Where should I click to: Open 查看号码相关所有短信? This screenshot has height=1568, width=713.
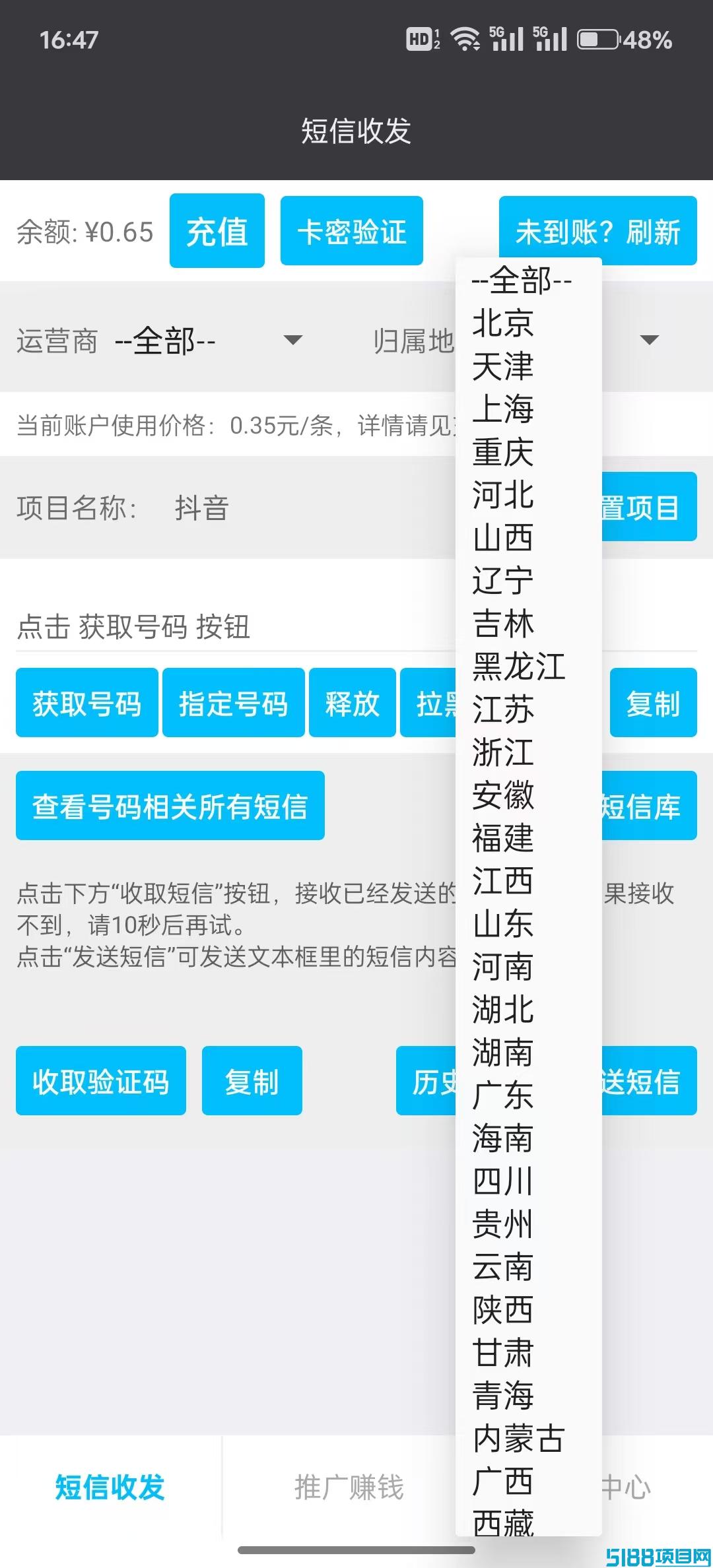(x=170, y=806)
